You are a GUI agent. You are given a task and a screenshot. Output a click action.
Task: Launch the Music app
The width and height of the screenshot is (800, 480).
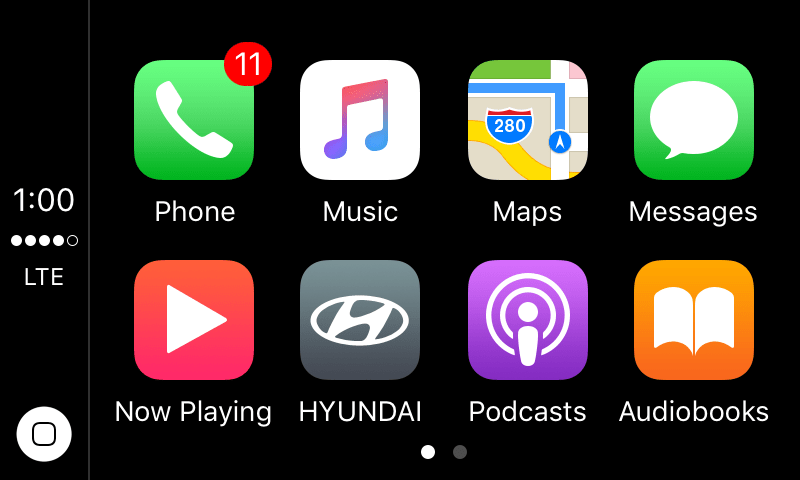(x=360, y=120)
